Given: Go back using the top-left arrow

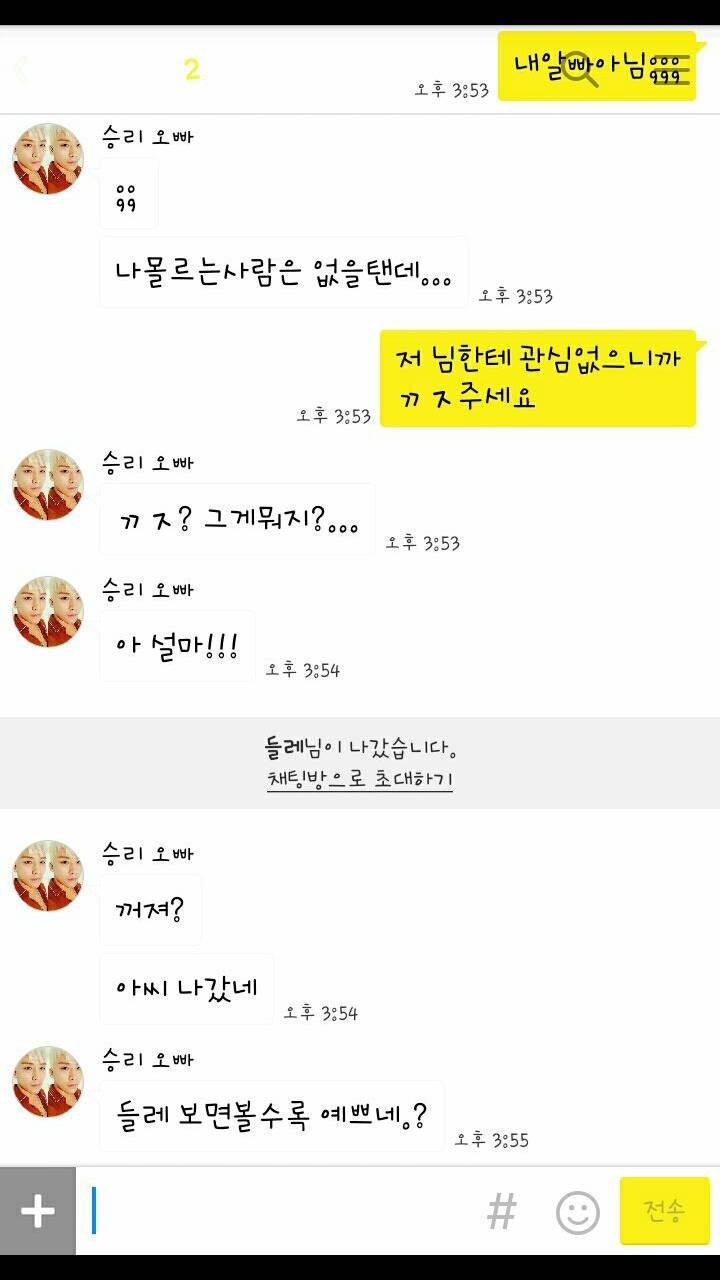Looking at the screenshot, I should [x=22, y=69].
